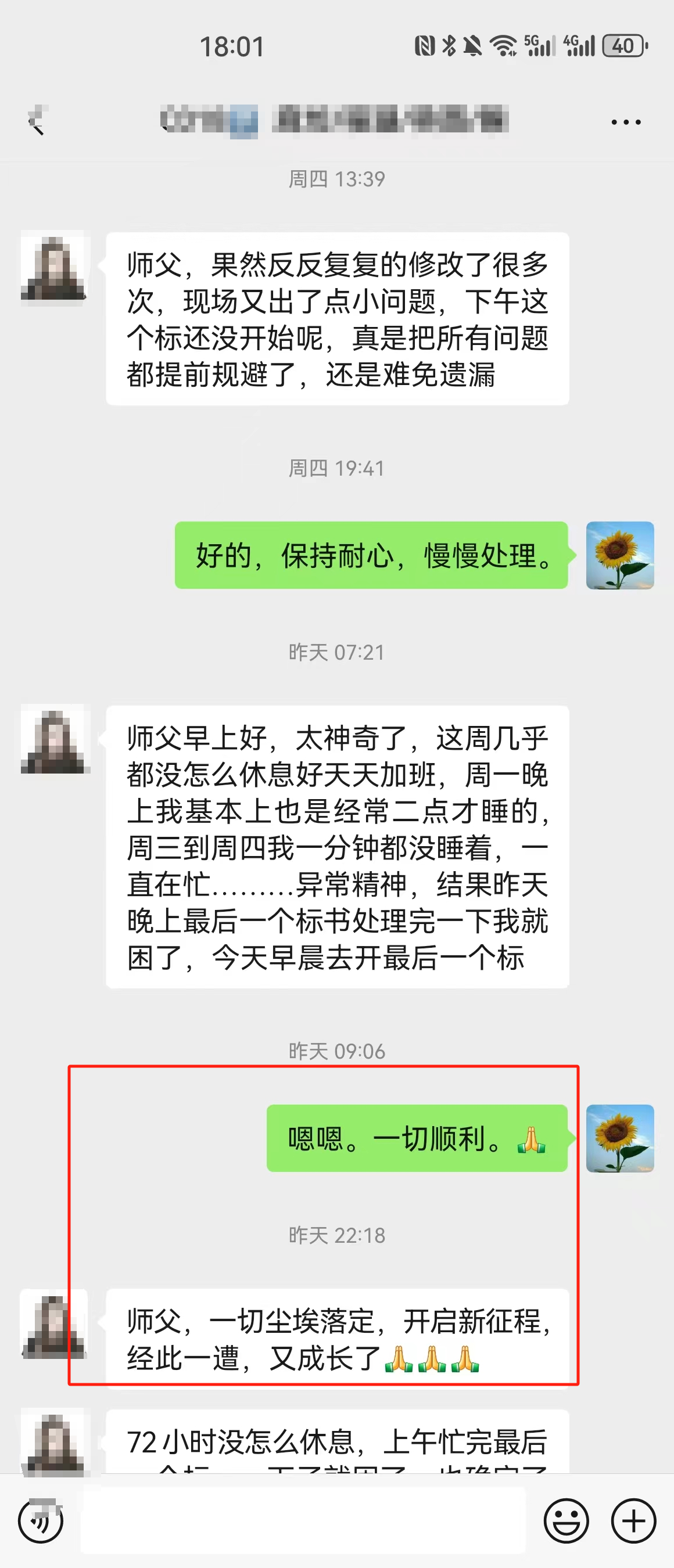Switch to voice message input
This screenshot has height=1568, width=674.
pos(40,1521)
